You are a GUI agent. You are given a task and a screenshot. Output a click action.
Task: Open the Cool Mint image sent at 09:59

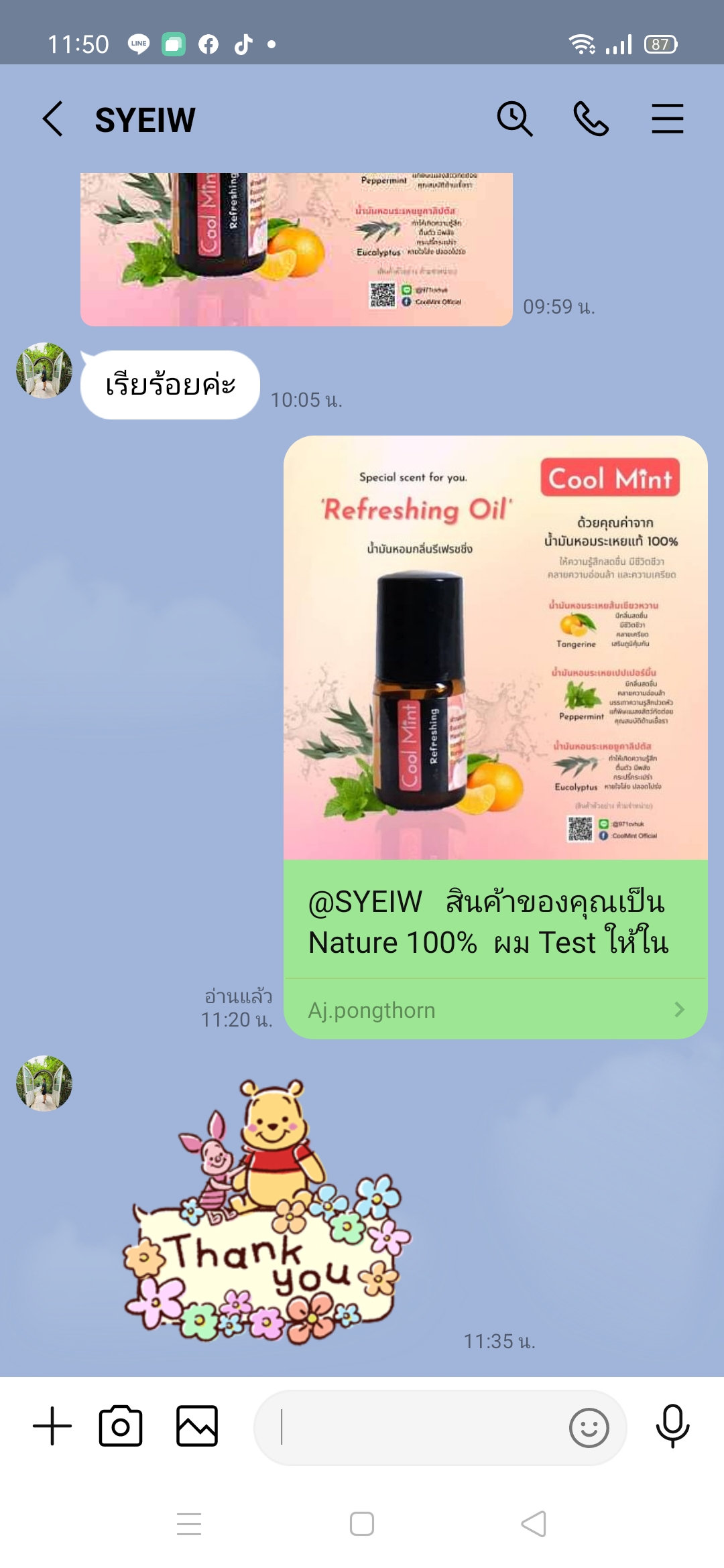point(296,249)
